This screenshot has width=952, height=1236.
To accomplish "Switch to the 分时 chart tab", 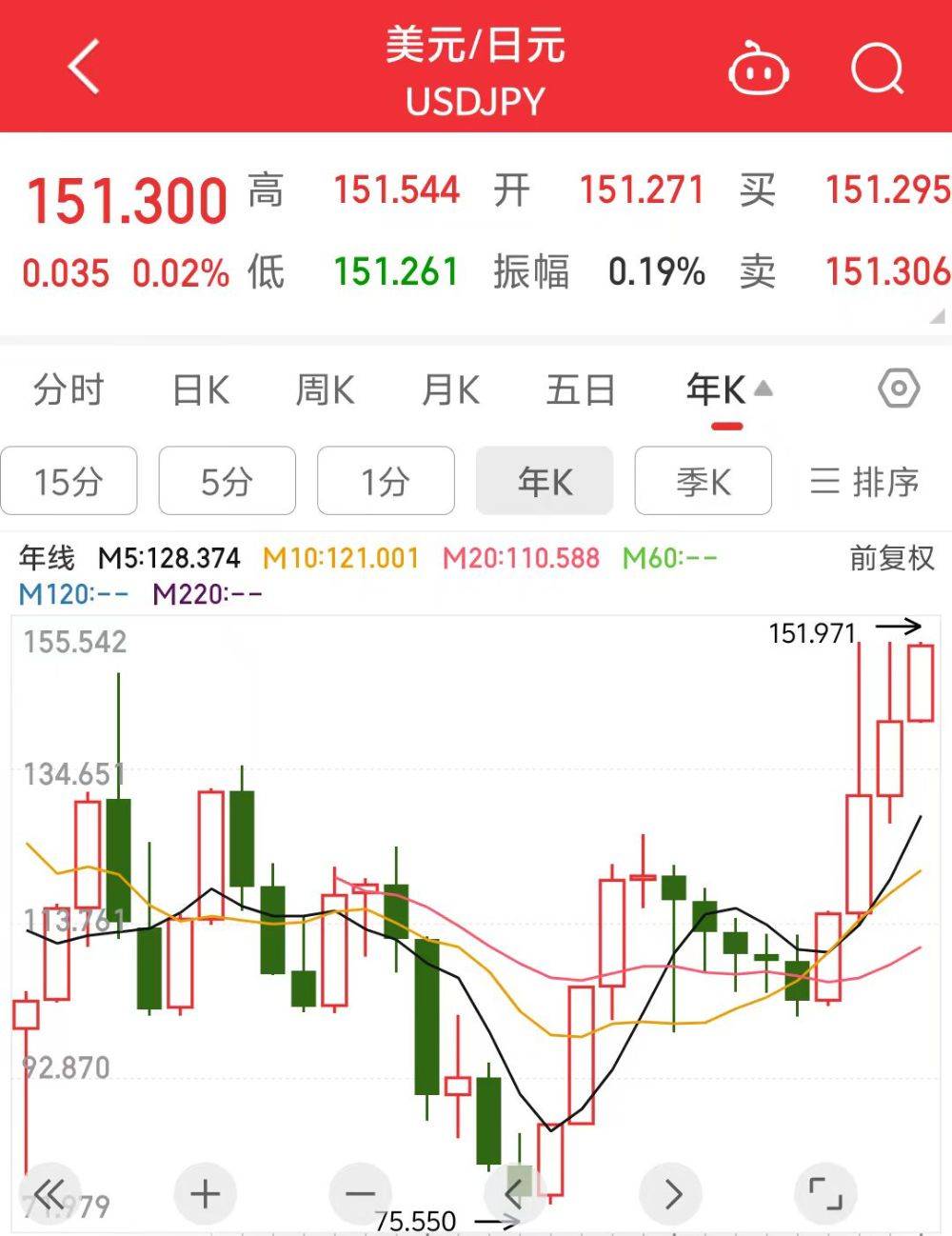I will click(68, 390).
